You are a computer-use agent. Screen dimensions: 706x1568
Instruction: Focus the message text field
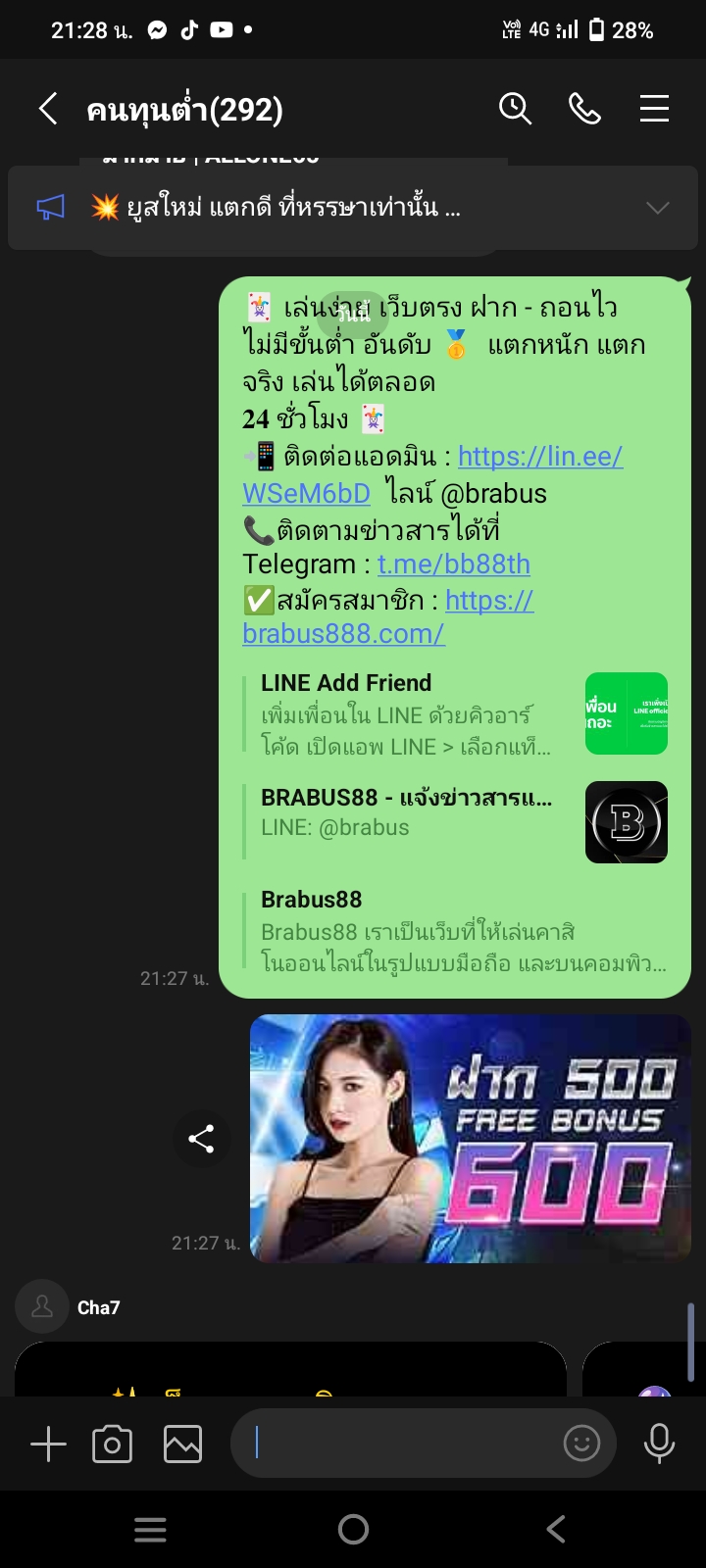click(x=392, y=1444)
